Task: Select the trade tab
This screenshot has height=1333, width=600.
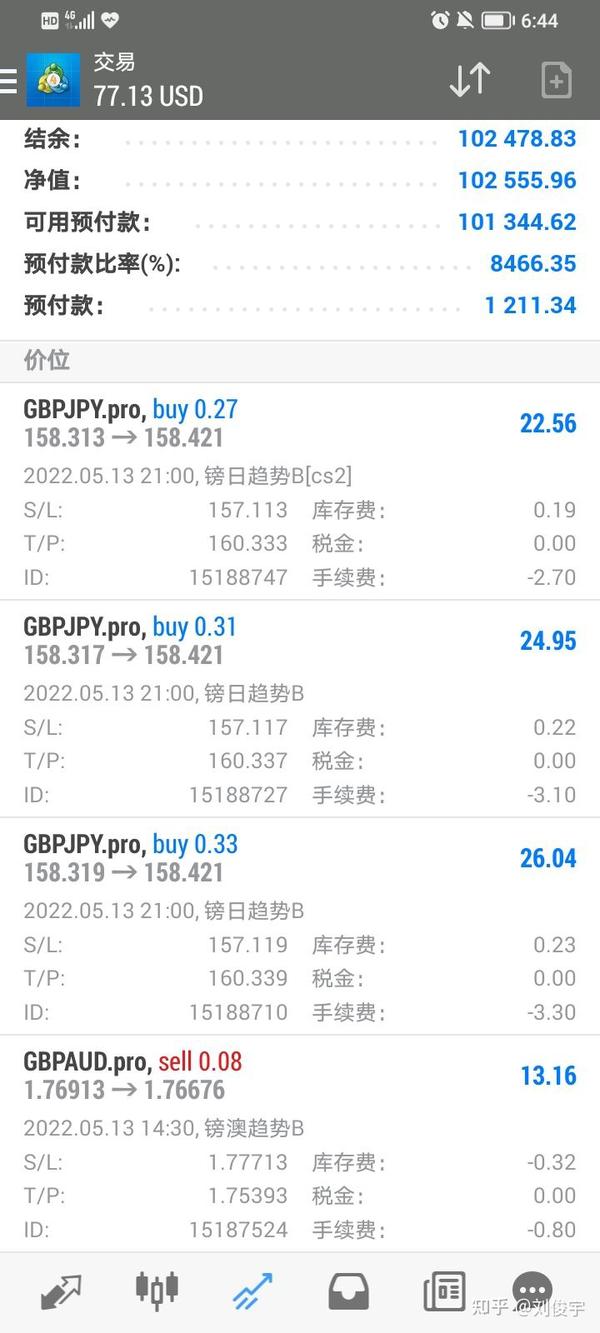Action: point(253,1291)
